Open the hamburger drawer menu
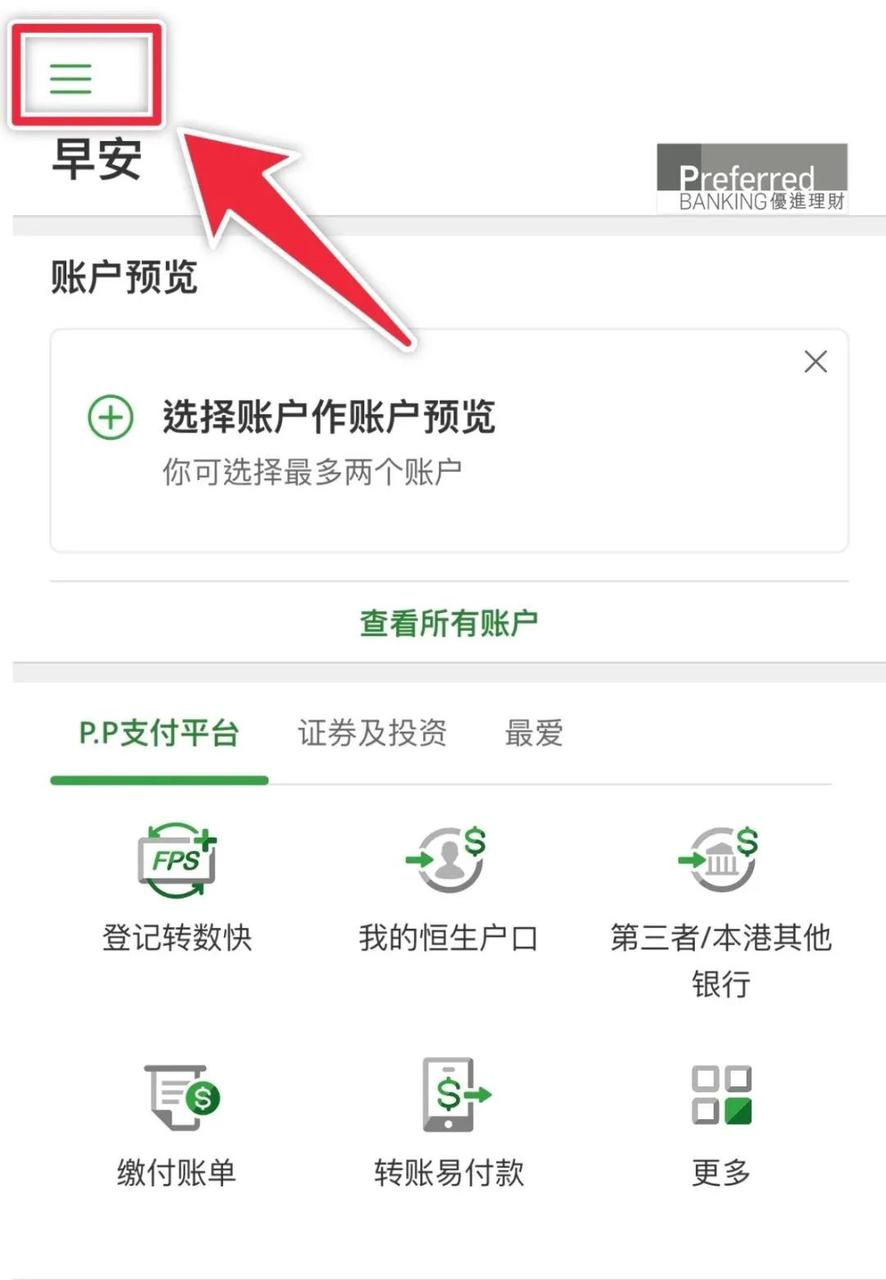This screenshot has height=1280, width=886. (x=71, y=77)
